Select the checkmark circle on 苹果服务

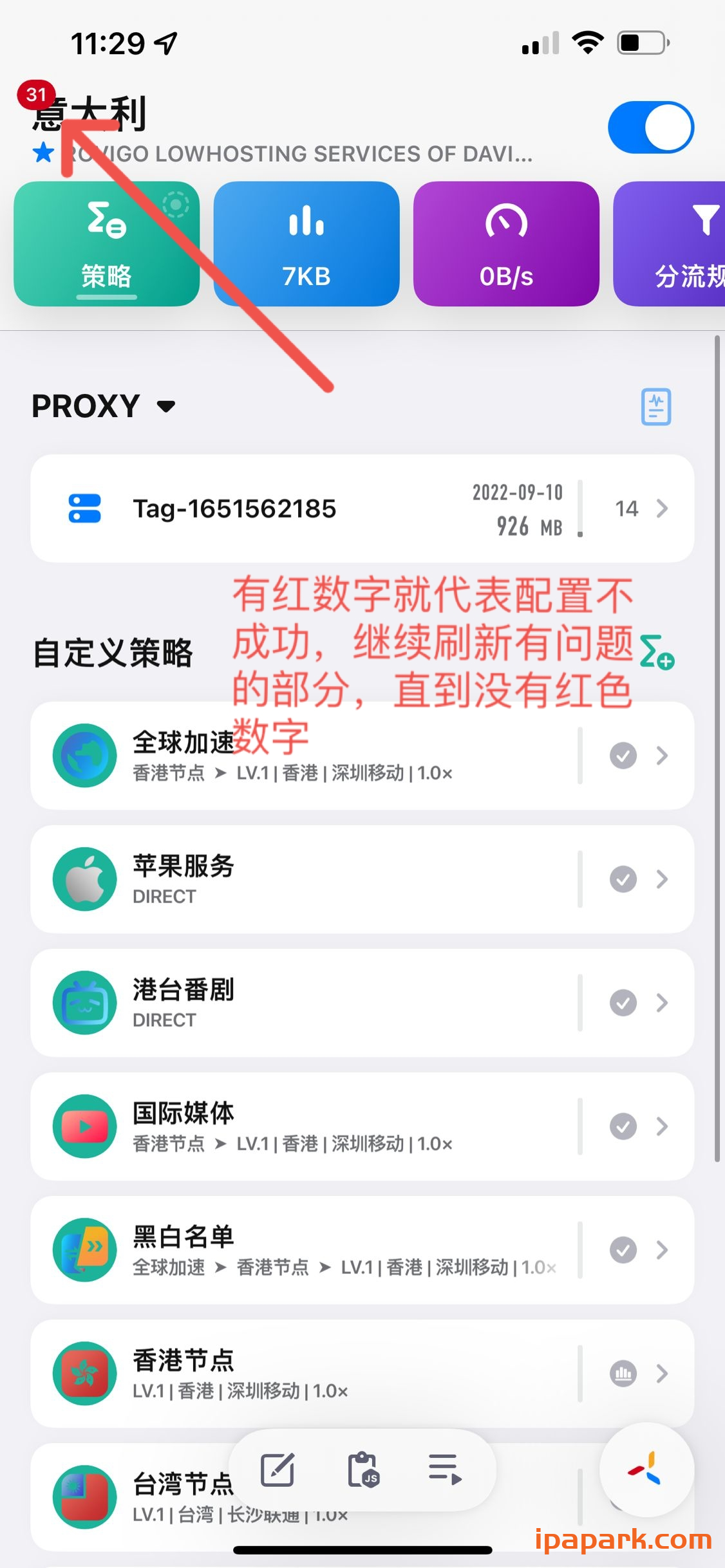tap(622, 879)
